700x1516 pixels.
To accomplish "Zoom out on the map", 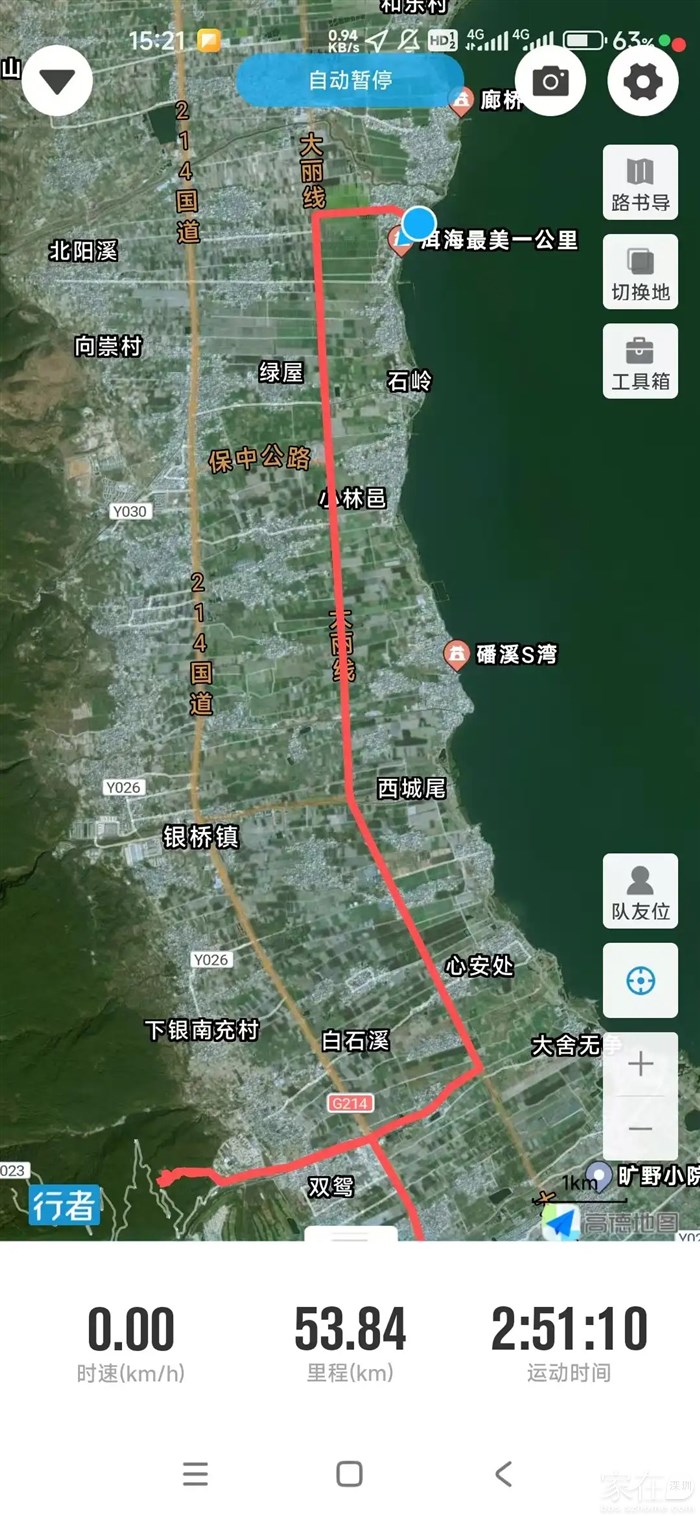I will click(640, 1129).
